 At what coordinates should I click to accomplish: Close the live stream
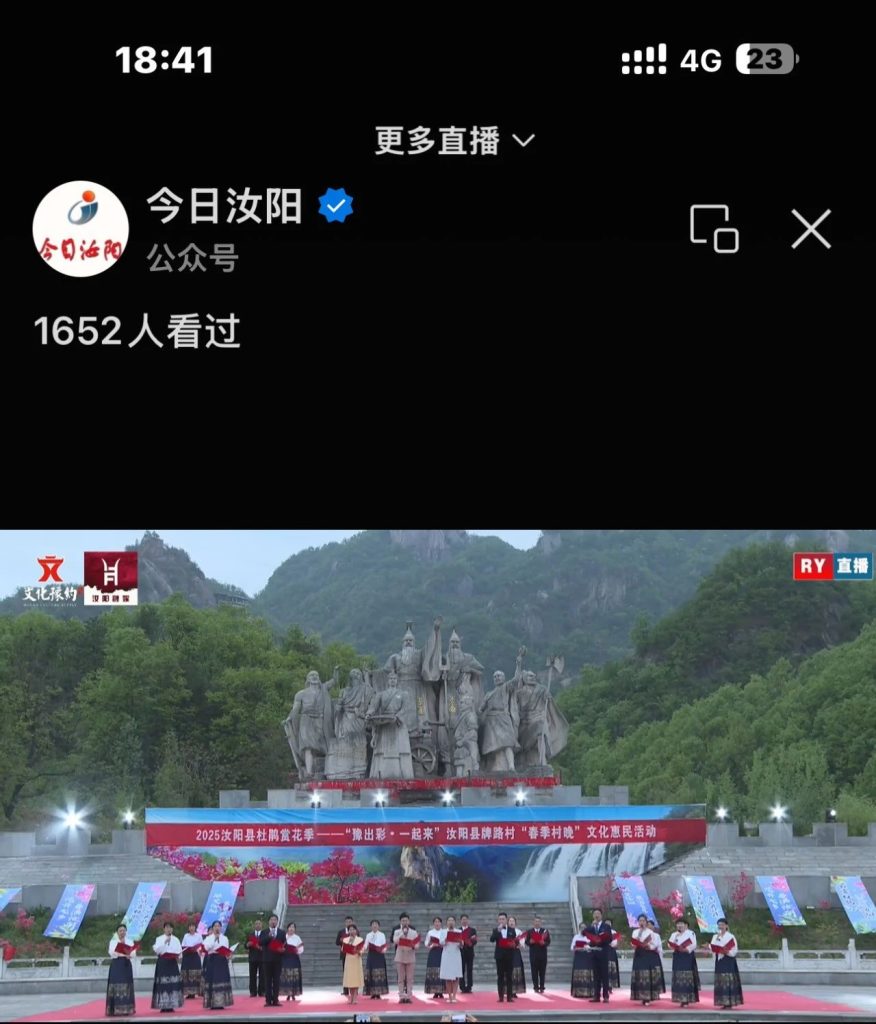point(811,229)
